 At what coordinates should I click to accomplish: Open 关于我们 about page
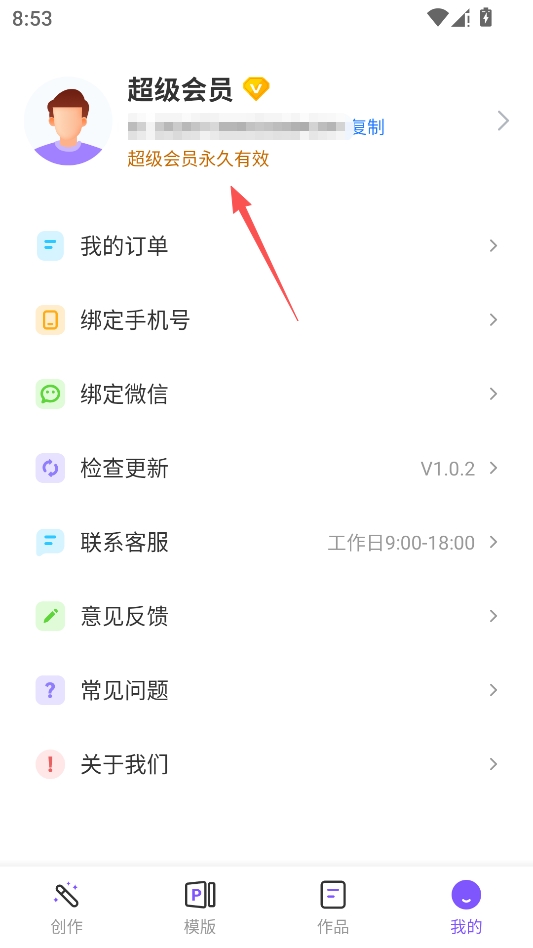click(266, 764)
